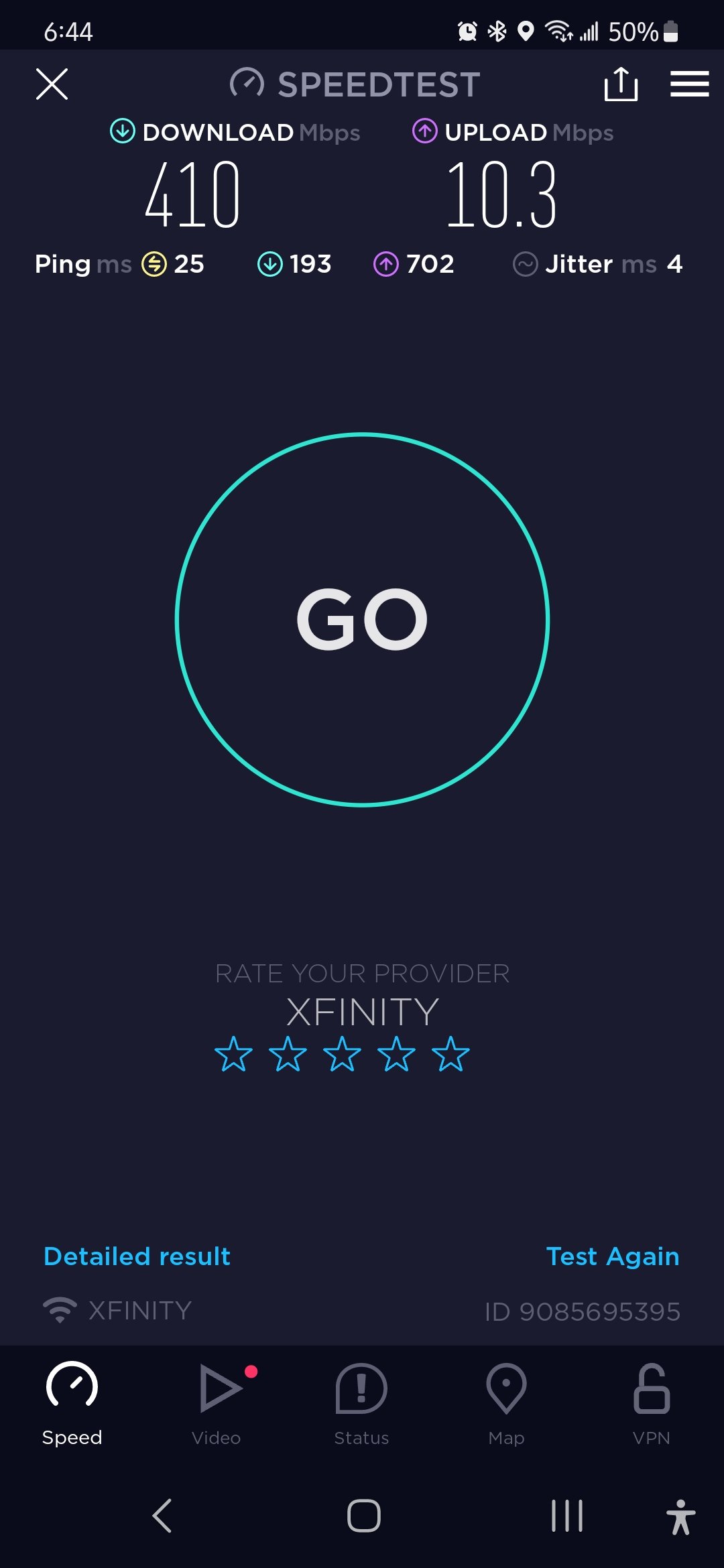Start a test with the GO button
The height and width of the screenshot is (1568, 724).
[362, 619]
